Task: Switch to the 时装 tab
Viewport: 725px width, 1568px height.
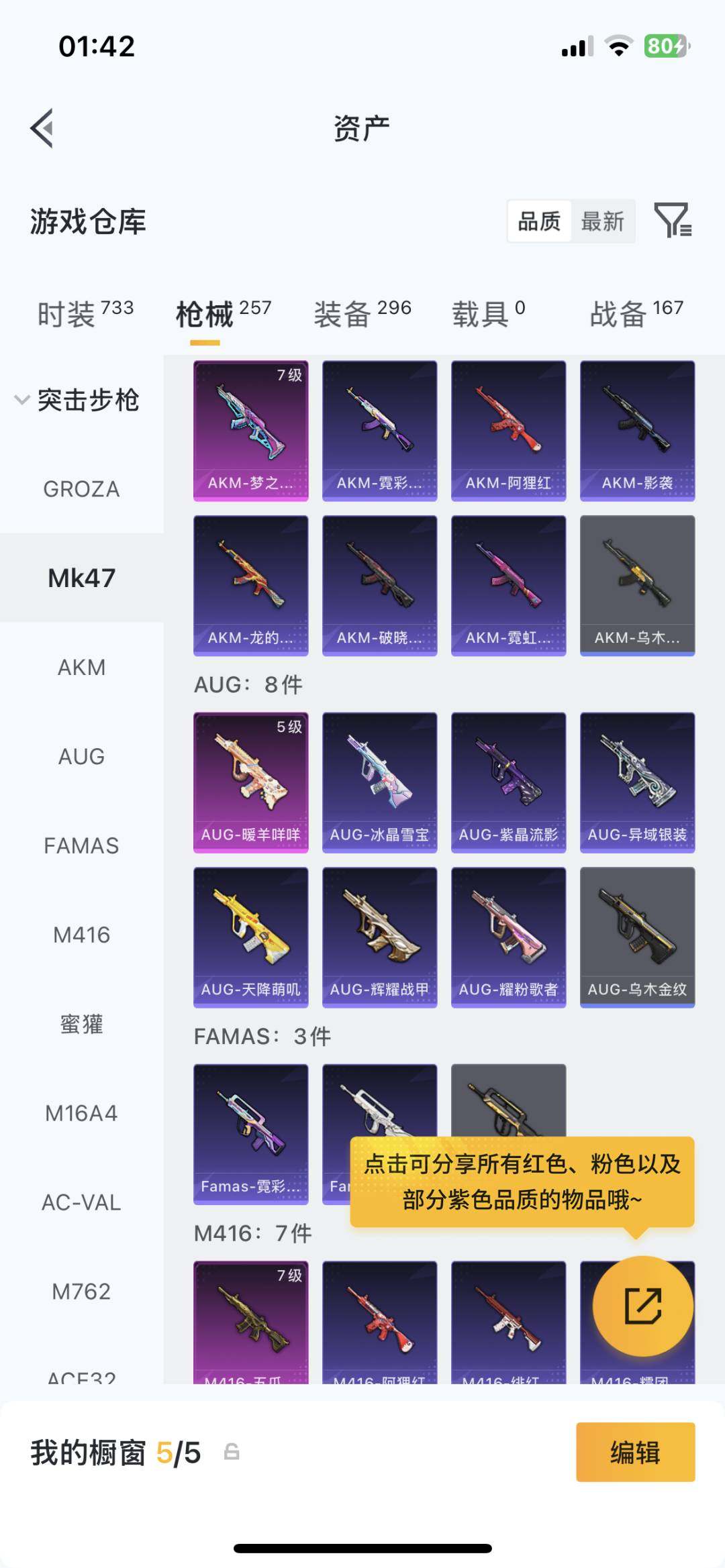Action: 85,313
